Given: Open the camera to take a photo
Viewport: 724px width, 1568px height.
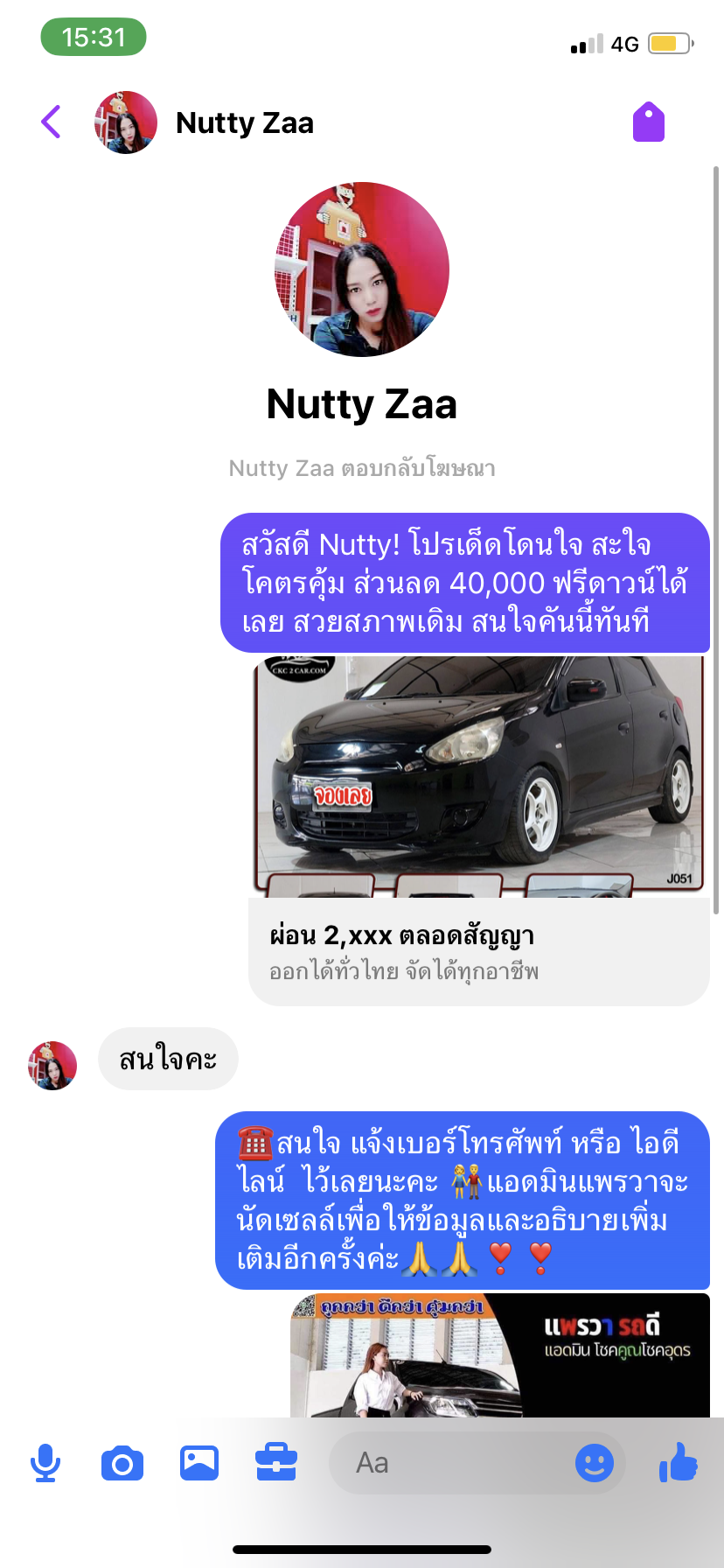Looking at the screenshot, I should [122, 1463].
